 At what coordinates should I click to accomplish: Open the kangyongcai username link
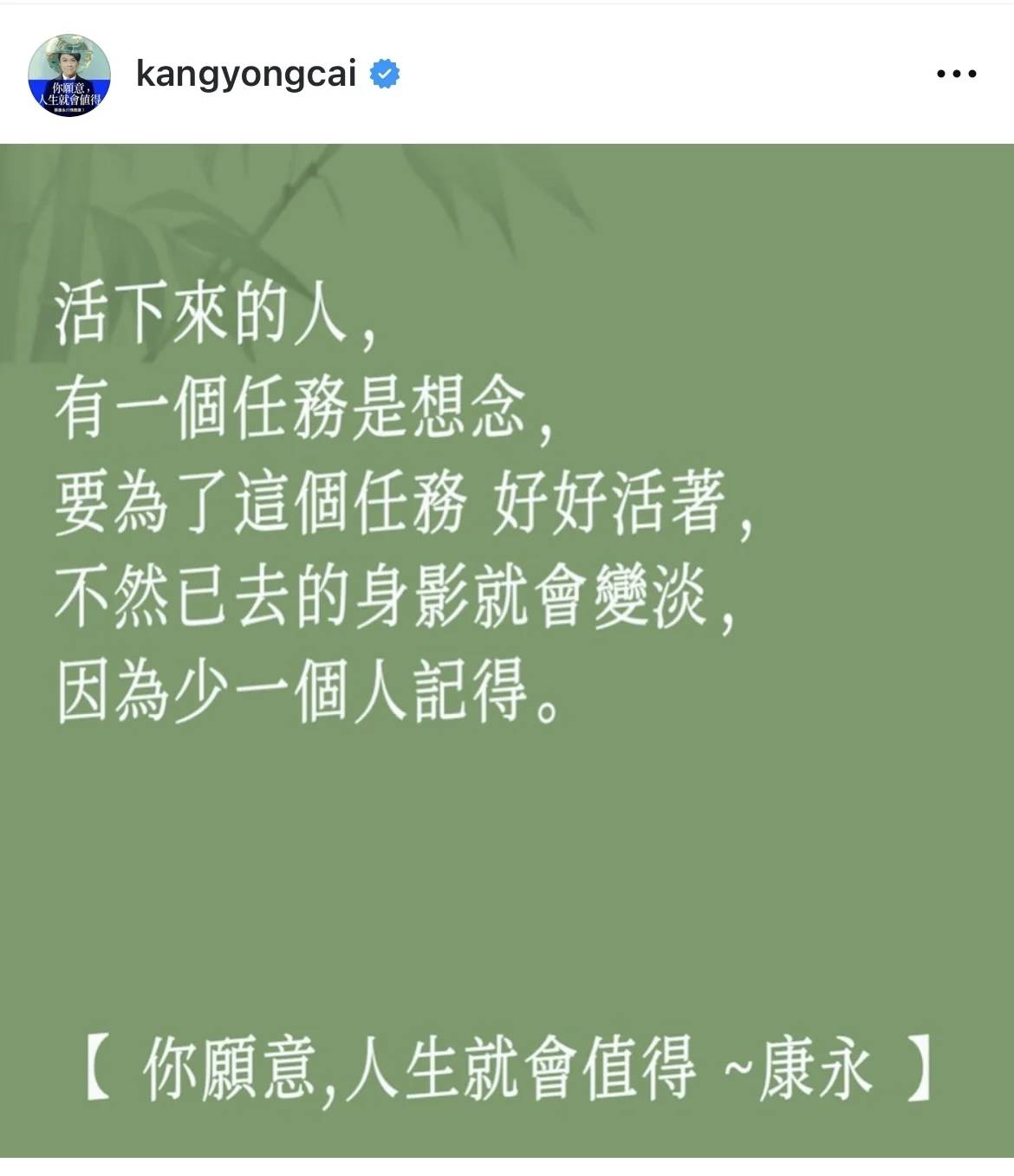[x=246, y=75]
